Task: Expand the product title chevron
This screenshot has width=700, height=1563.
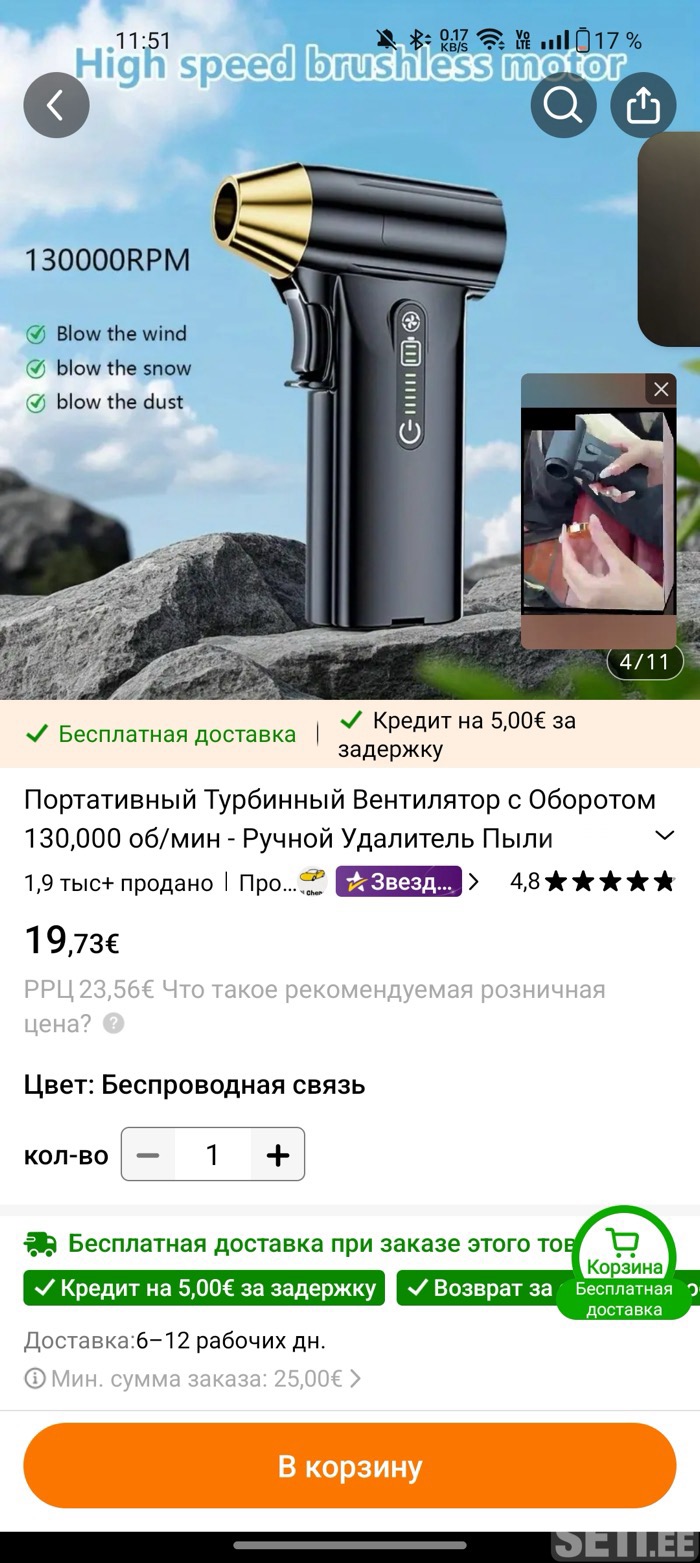Action: click(x=664, y=835)
